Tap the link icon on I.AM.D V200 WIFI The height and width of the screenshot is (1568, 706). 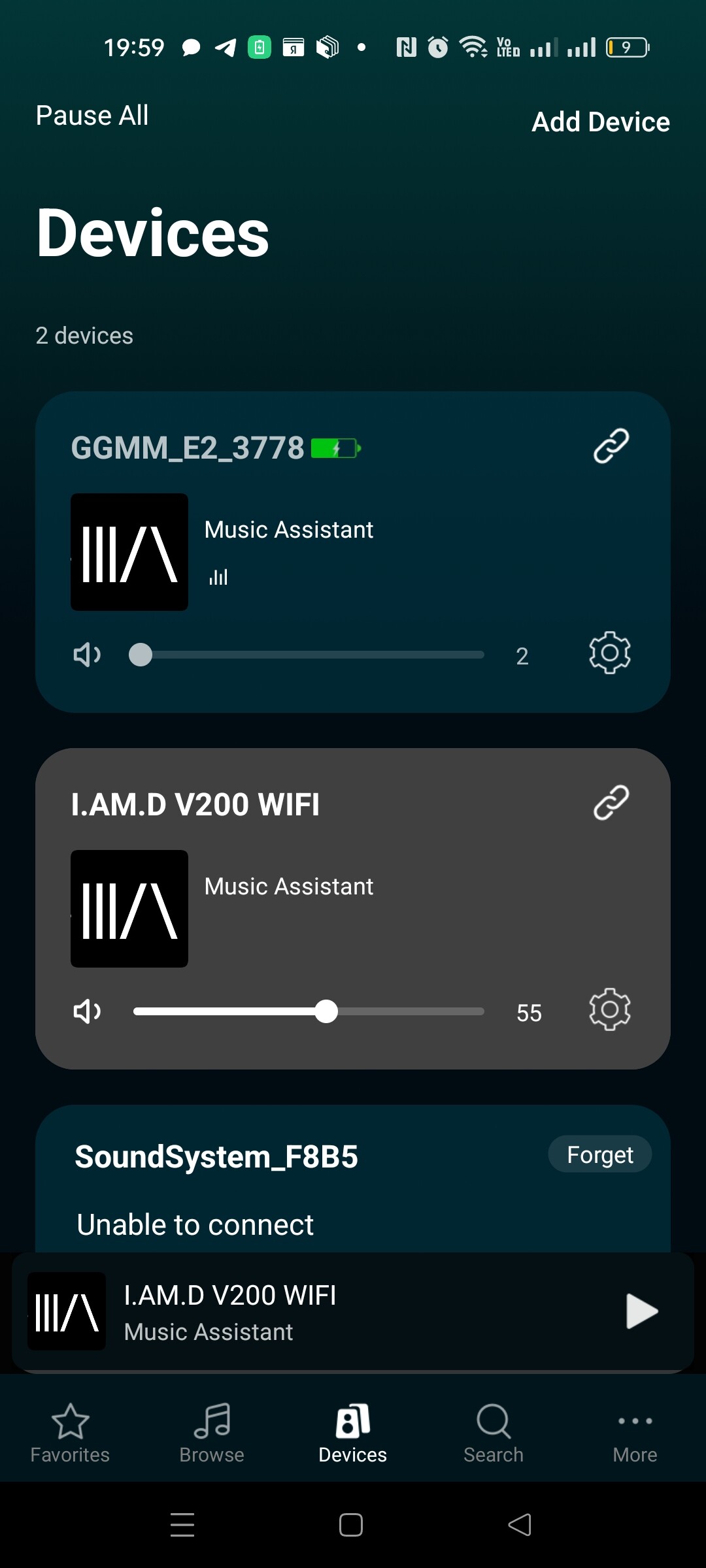click(x=611, y=803)
